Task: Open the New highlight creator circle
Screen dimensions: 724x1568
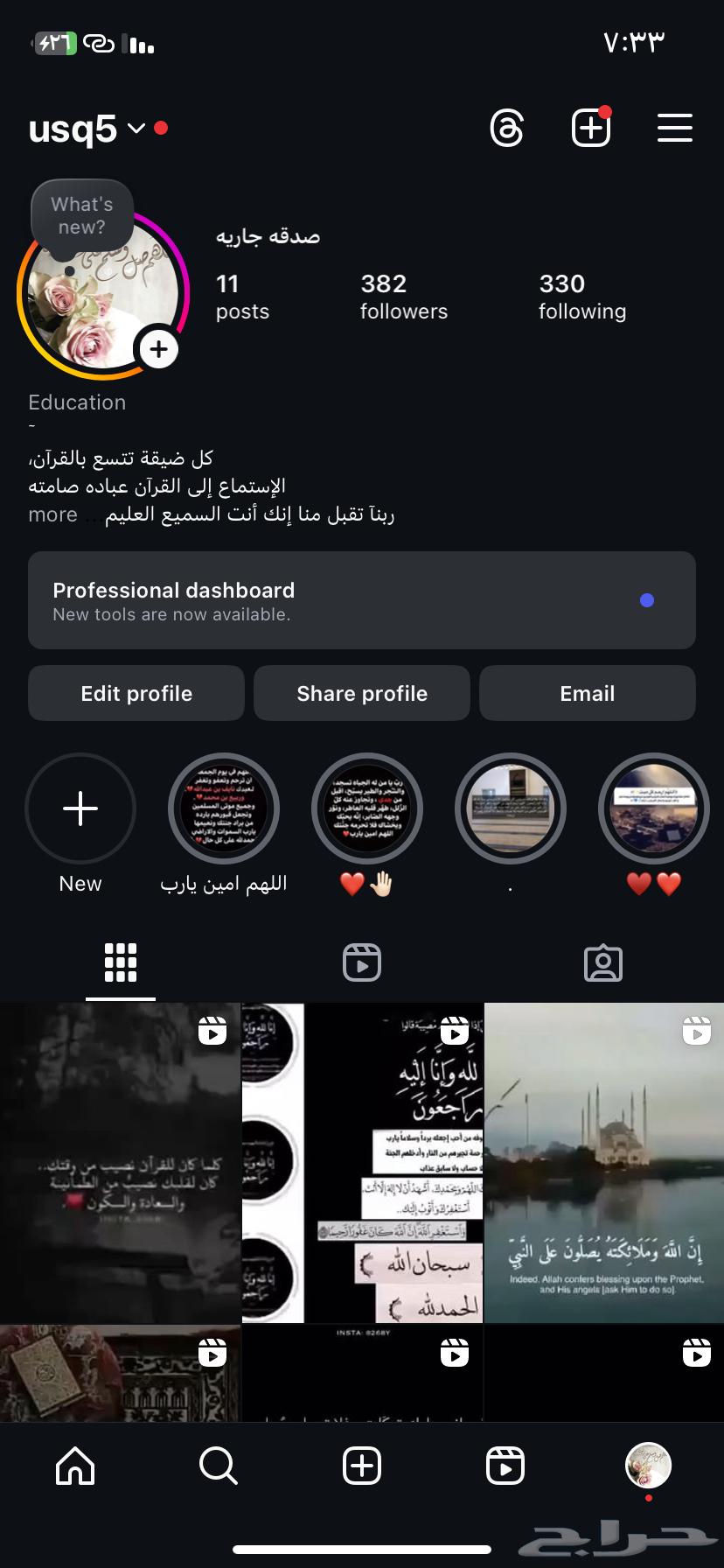Action: [x=80, y=808]
